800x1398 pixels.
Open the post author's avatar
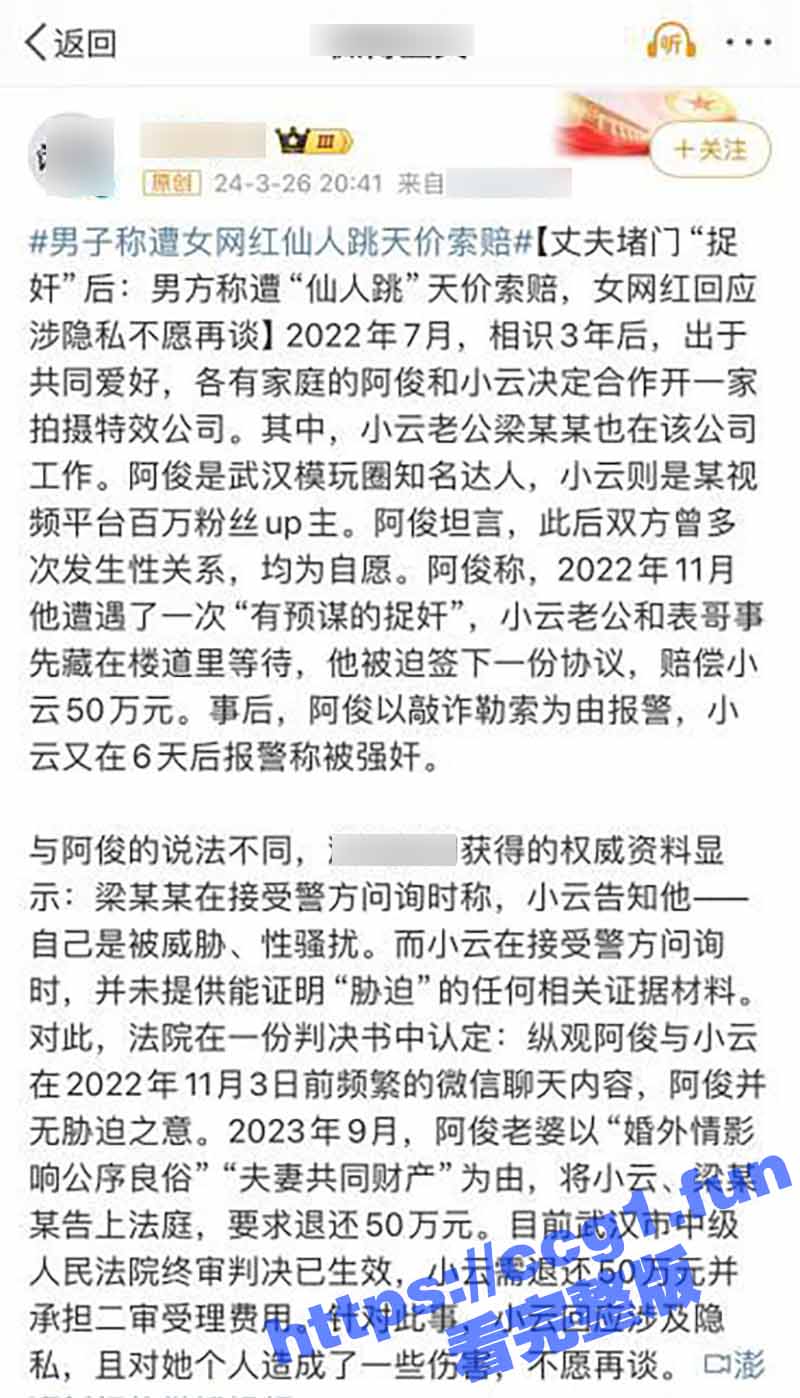70,155
